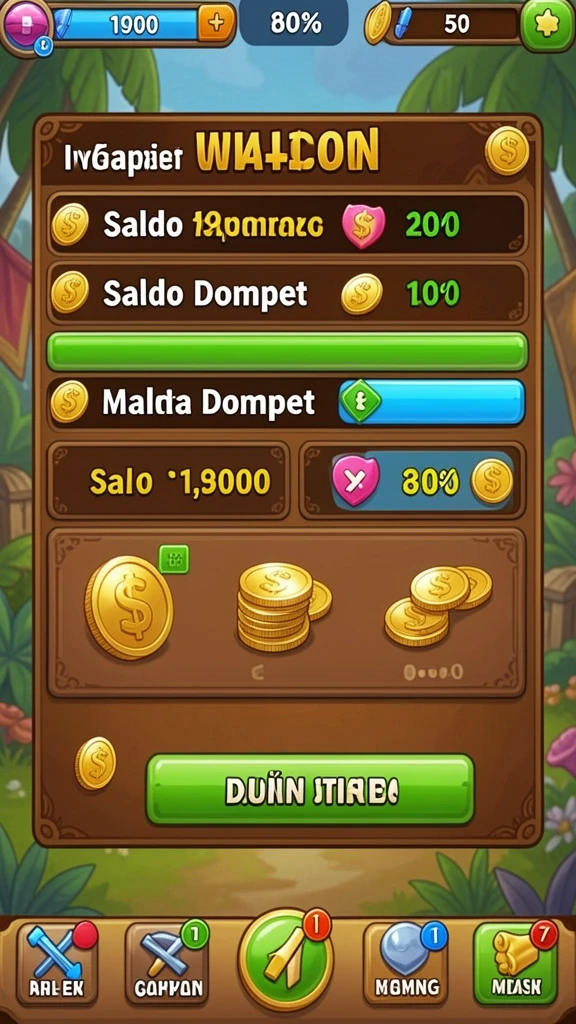Choose the scattered coin pile pack
This screenshot has height=1024, width=576.
[438, 604]
